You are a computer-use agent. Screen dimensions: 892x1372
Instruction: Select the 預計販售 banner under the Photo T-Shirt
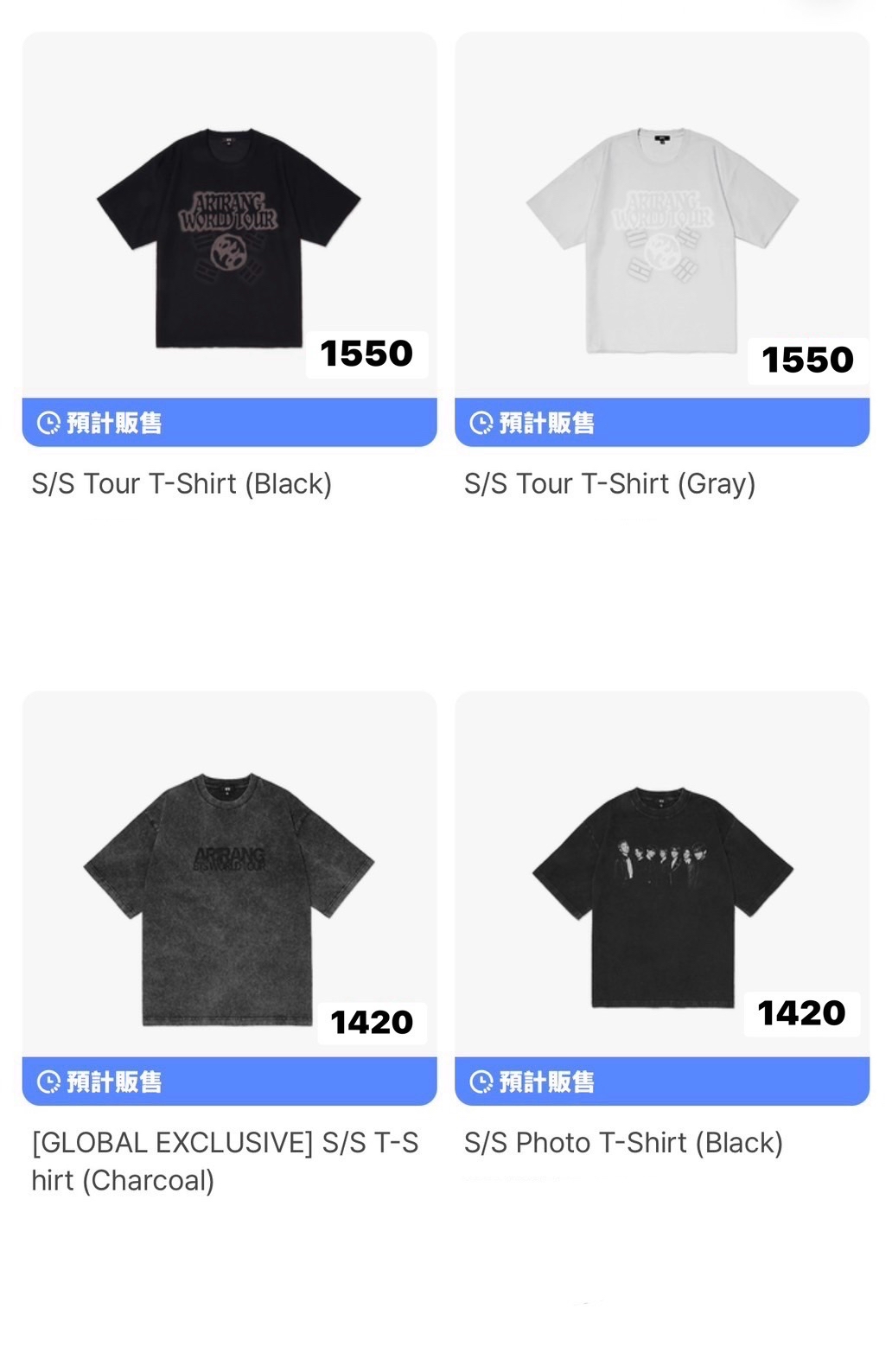pos(663,1081)
